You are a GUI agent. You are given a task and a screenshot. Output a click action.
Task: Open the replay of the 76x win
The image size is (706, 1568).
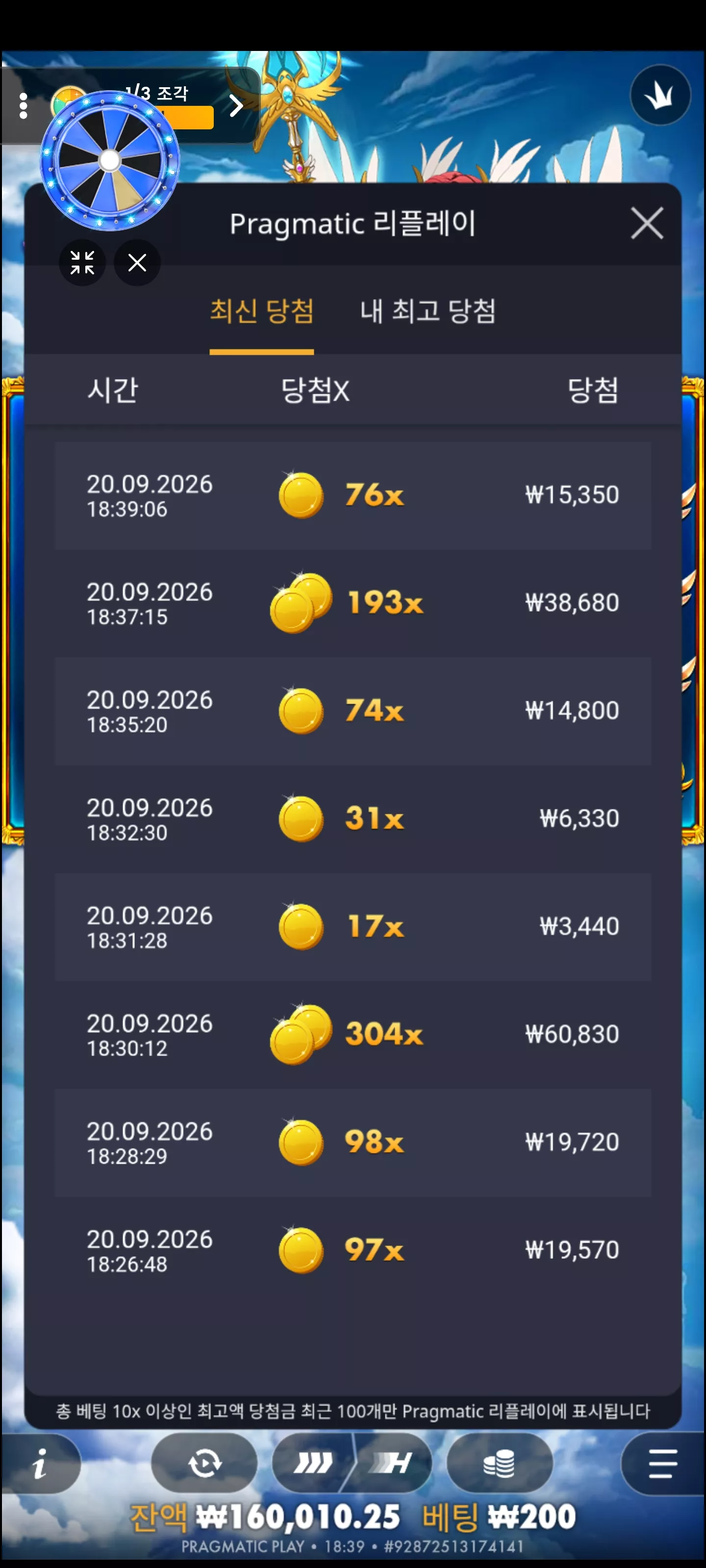click(x=353, y=495)
